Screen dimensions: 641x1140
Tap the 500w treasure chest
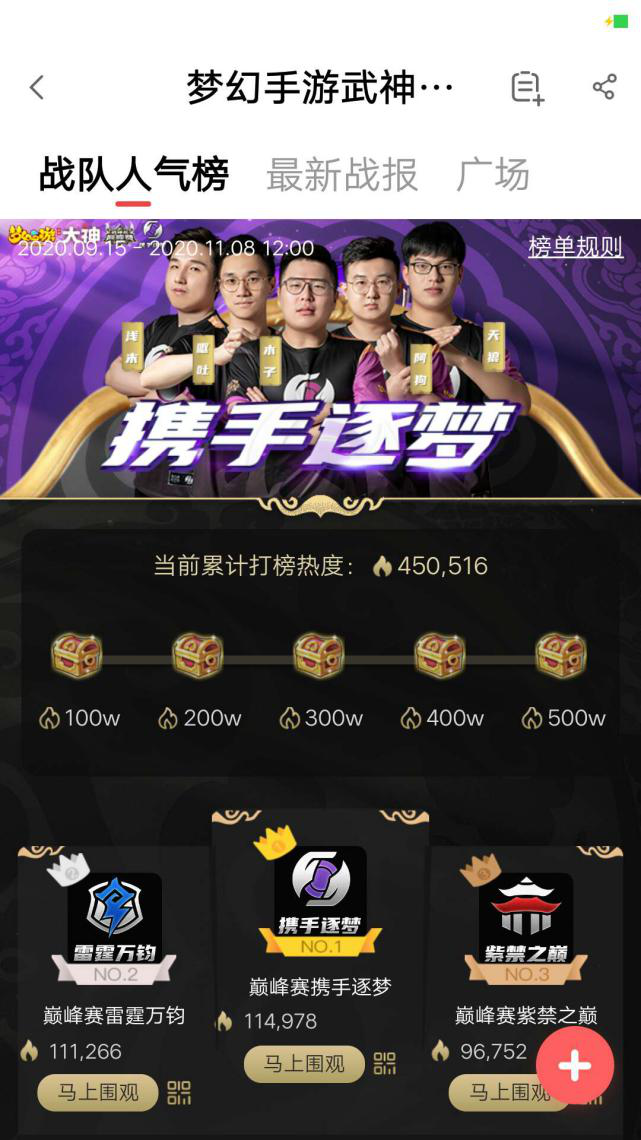coord(560,656)
